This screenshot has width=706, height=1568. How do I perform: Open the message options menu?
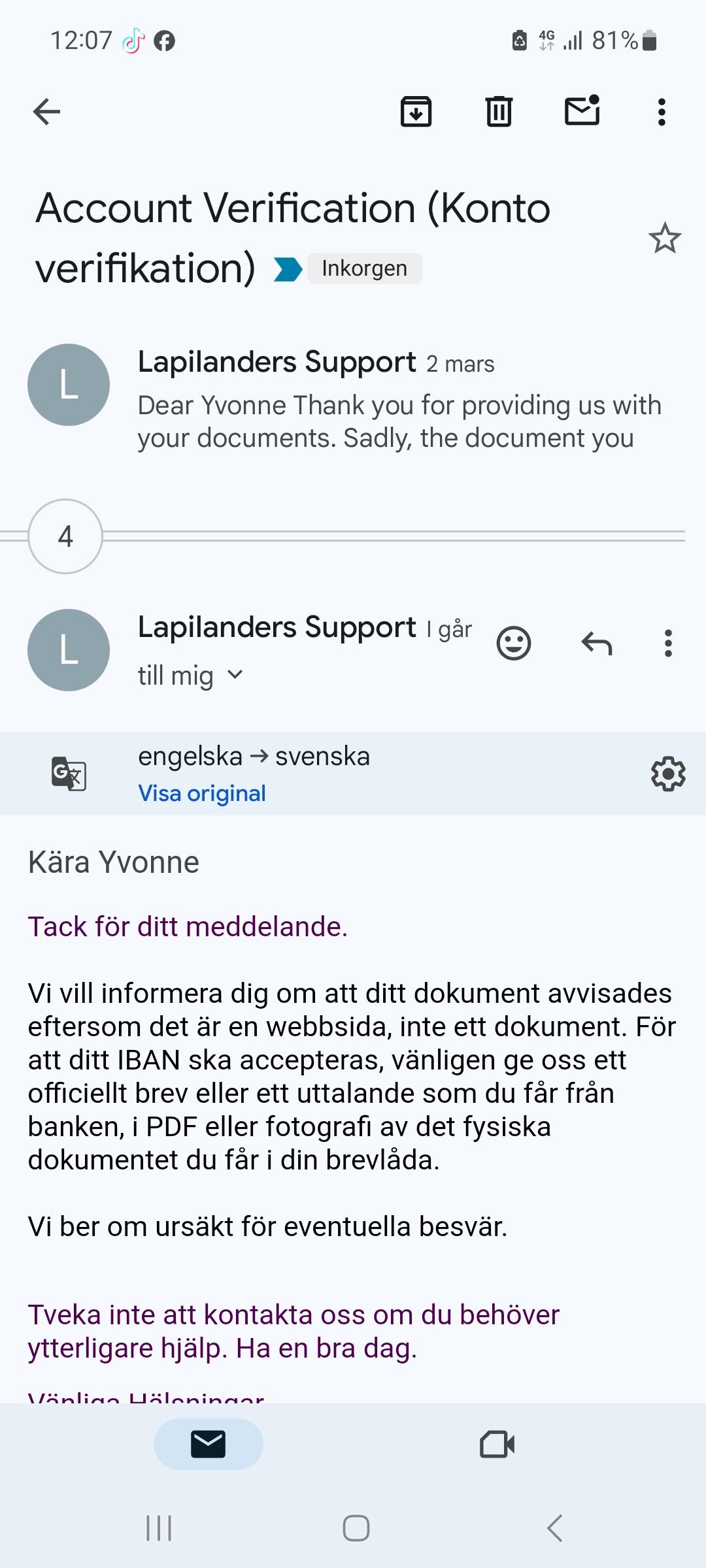[667, 644]
